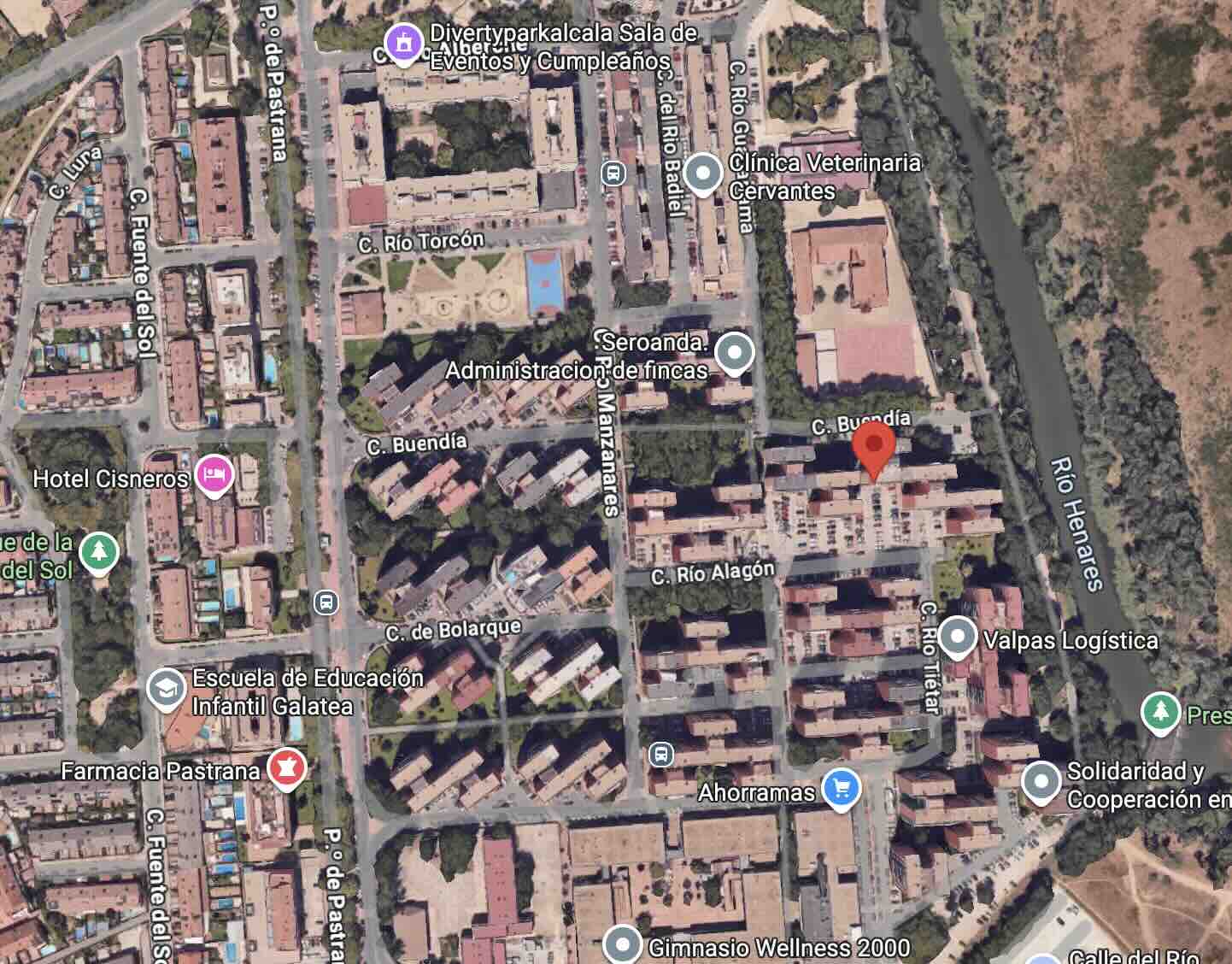1232x964 pixels.
Task: Select the Farmacia Pastrana pharmacy pin
Action: pyautogui.click(x=287, y=767)
